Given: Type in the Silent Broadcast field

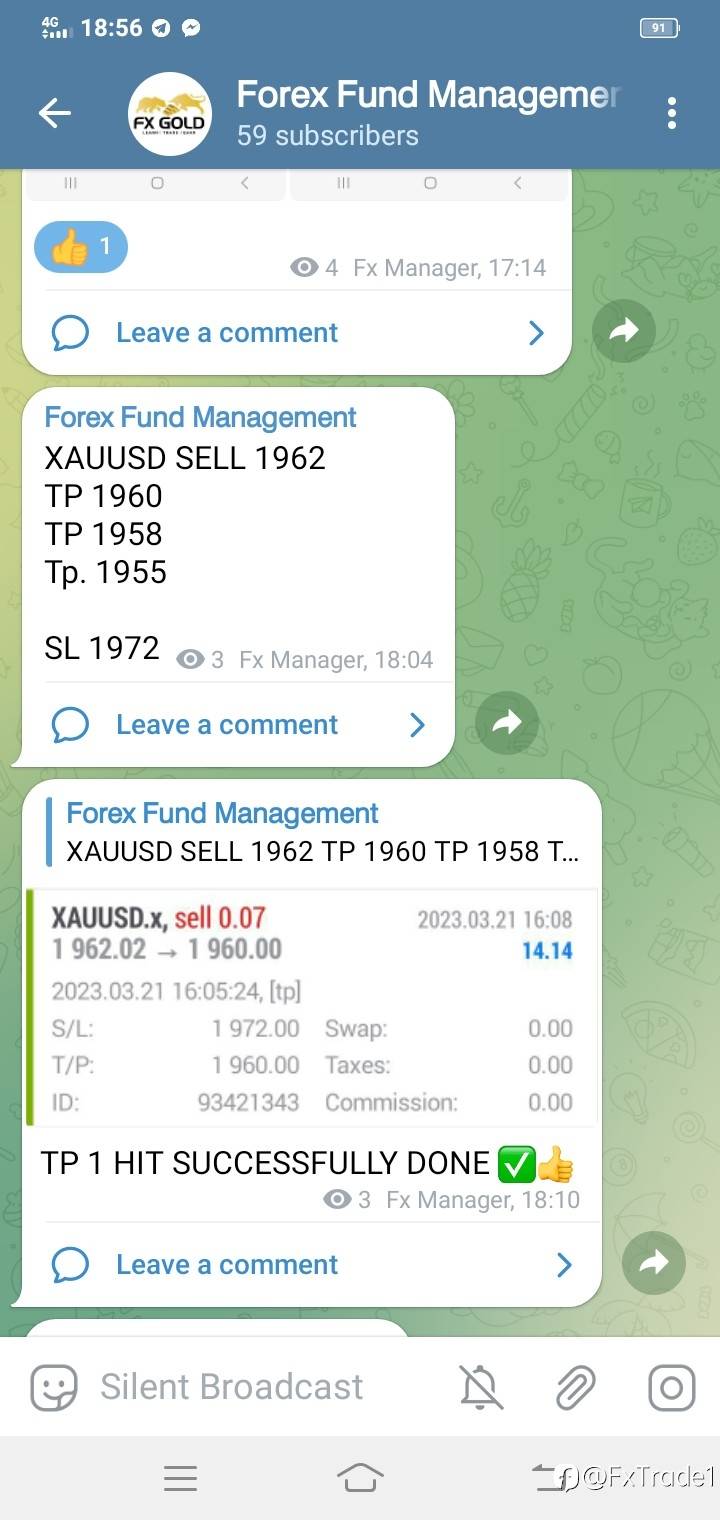Looking at the screenshot, I should click(260, 1387).
